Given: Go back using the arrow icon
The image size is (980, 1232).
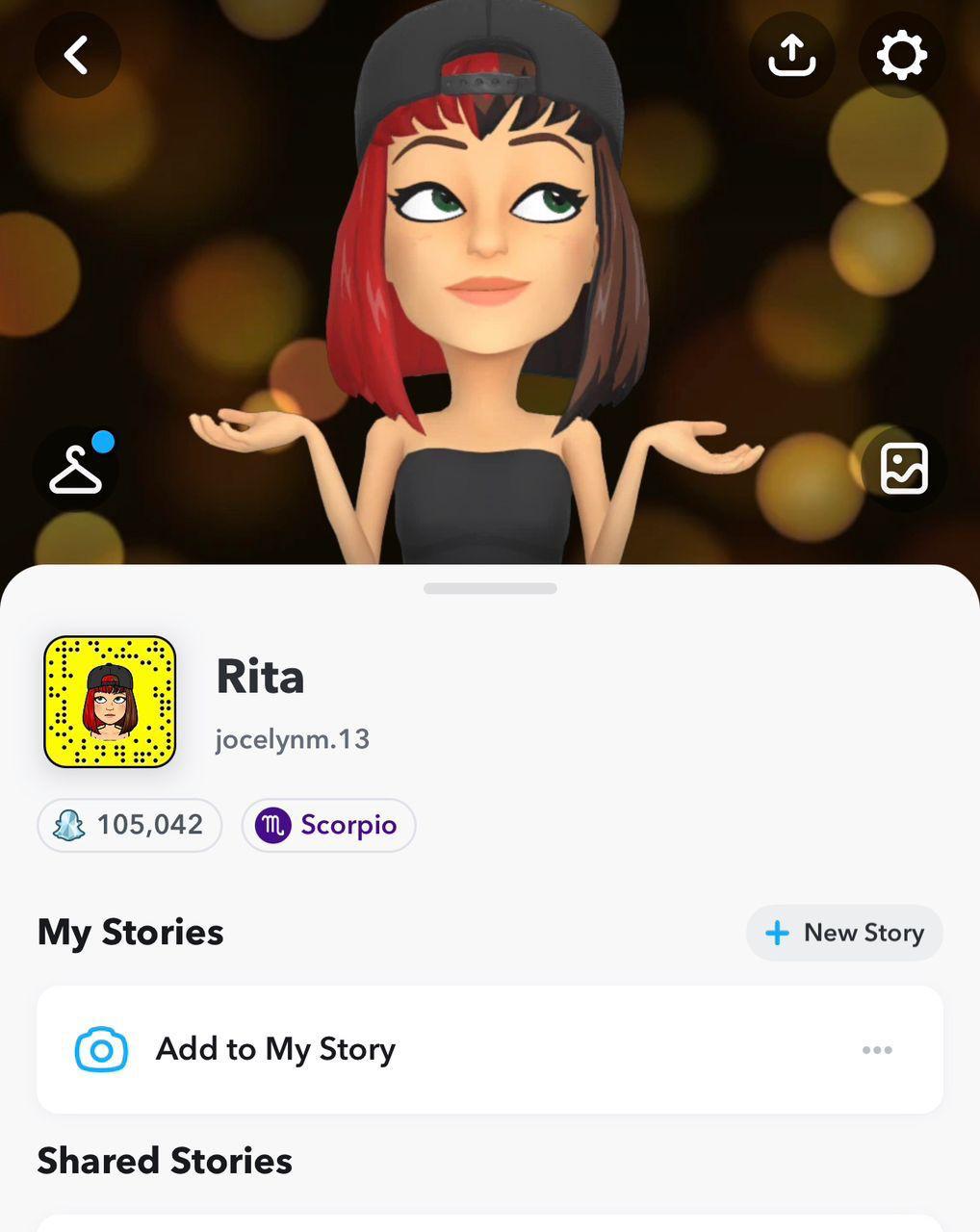Looking at the screenshot, I should 77,55.
